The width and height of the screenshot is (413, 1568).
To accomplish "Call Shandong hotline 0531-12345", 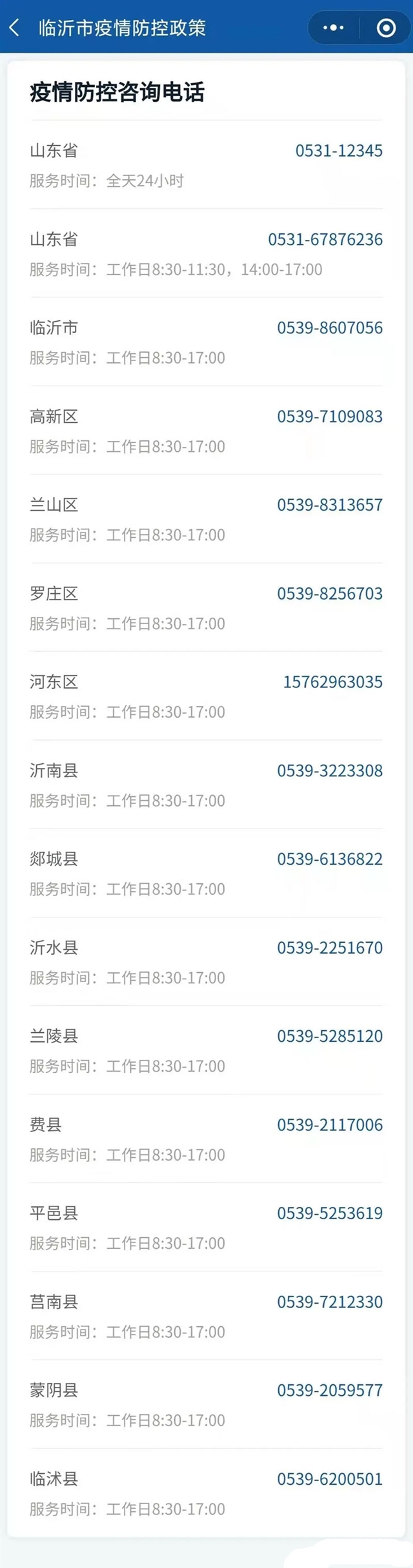I will point(339,151).
